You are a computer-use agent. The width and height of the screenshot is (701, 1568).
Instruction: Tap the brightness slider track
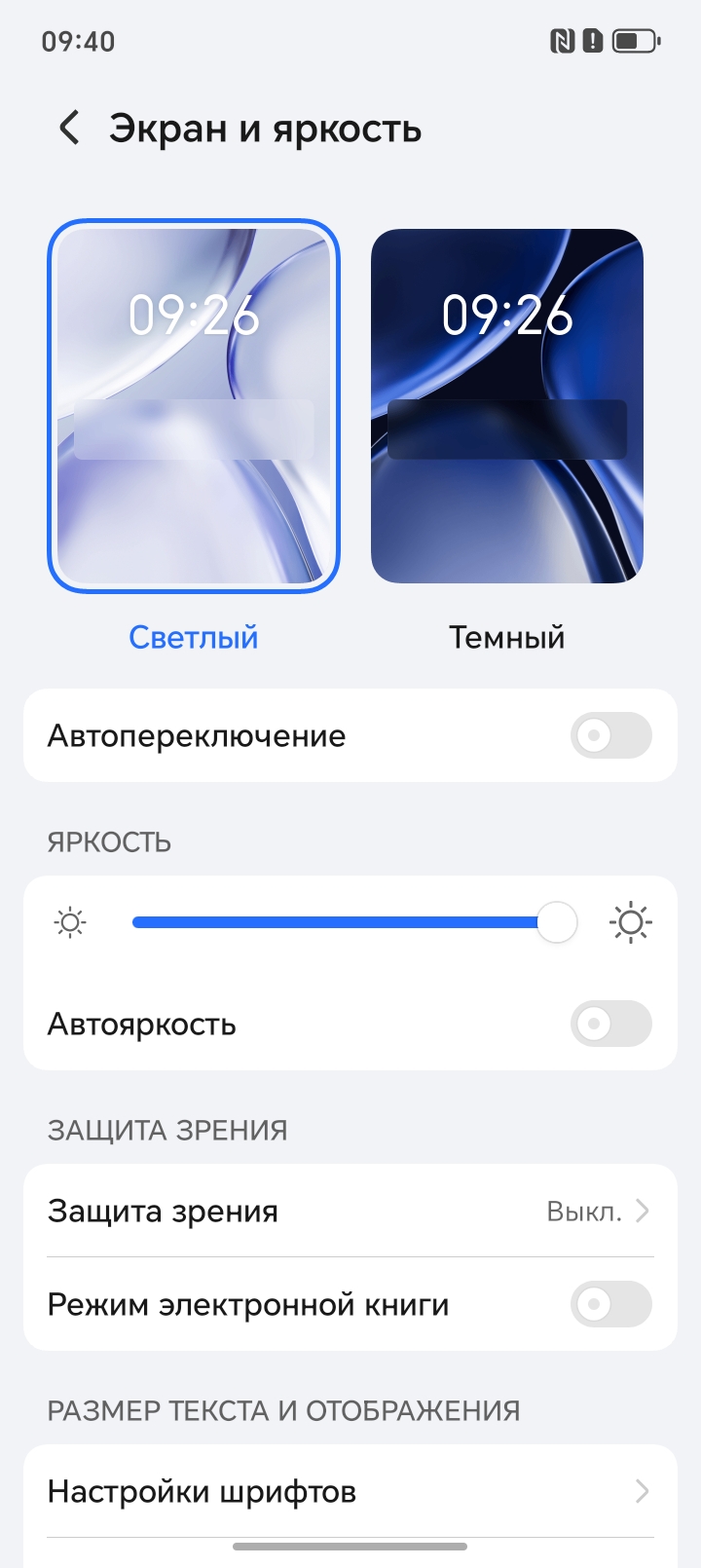(x=336, y=922)
